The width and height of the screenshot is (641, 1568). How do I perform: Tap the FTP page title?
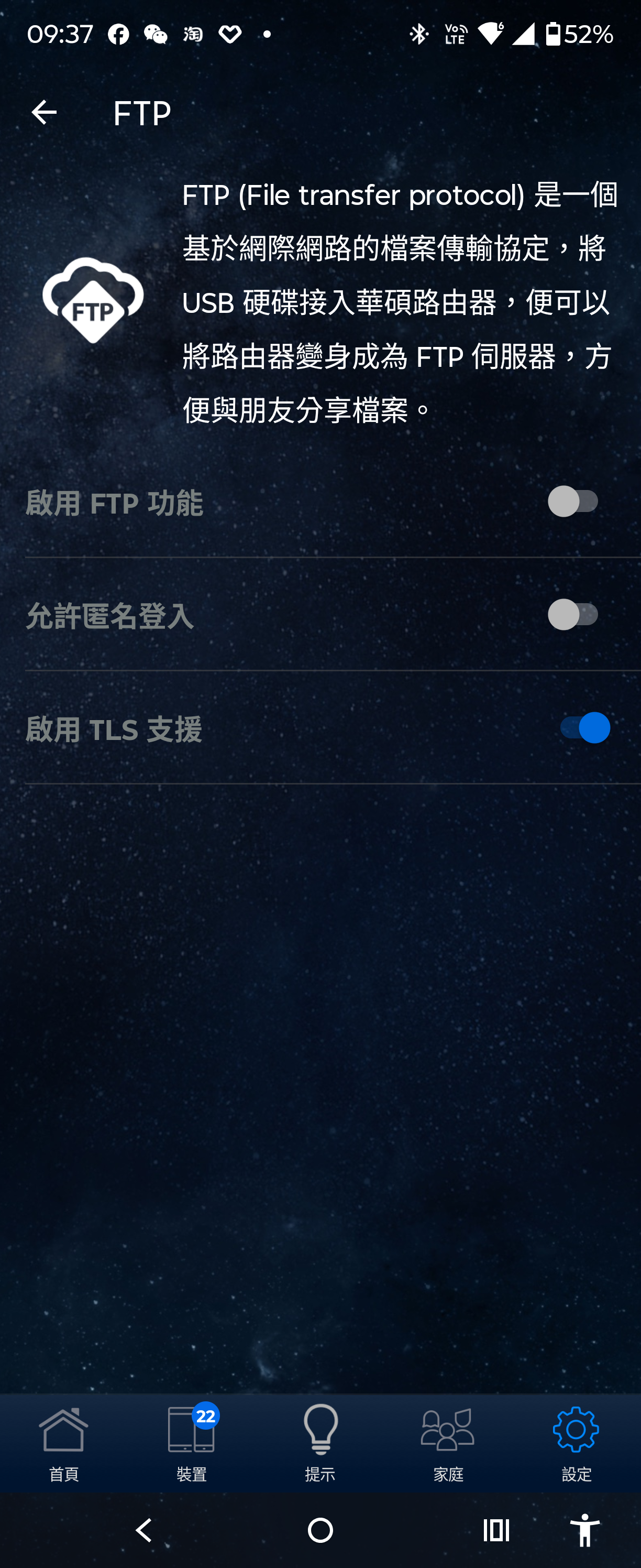pyautogui.click(x=141, y=113)
